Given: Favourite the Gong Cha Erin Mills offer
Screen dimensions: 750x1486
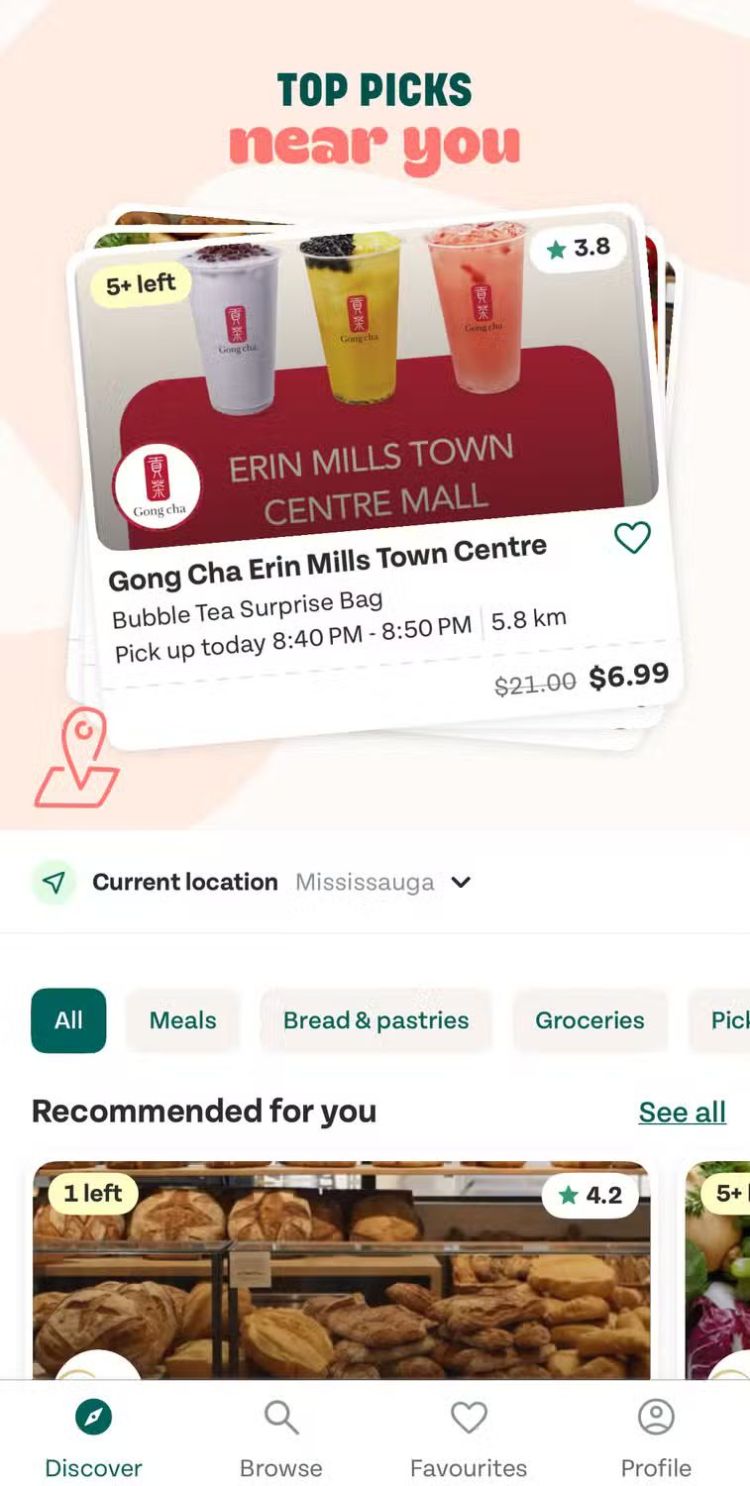Looking at the screenshot, I should (x=632, y=538).
